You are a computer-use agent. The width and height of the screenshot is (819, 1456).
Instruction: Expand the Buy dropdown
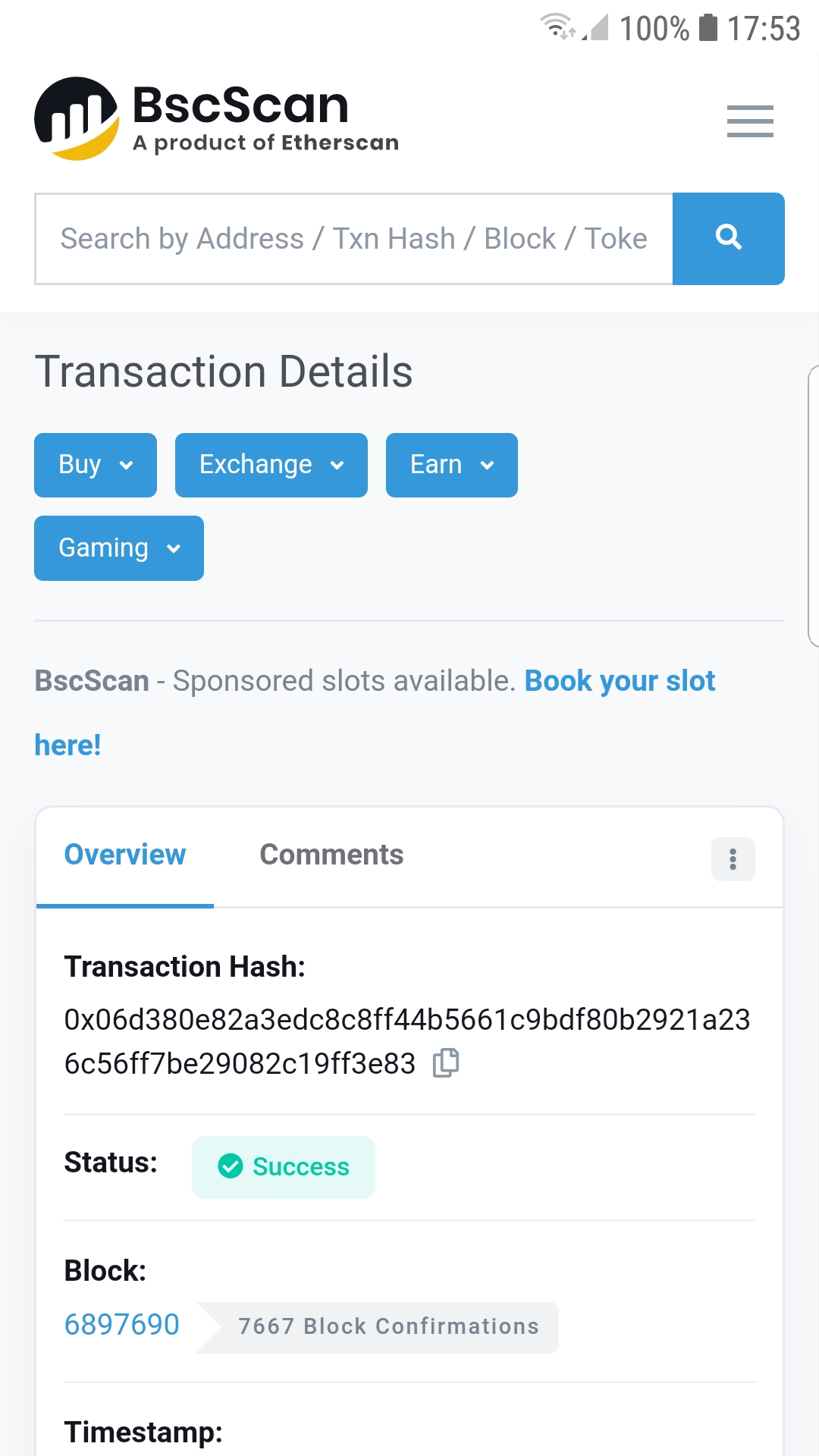point(96,465)
